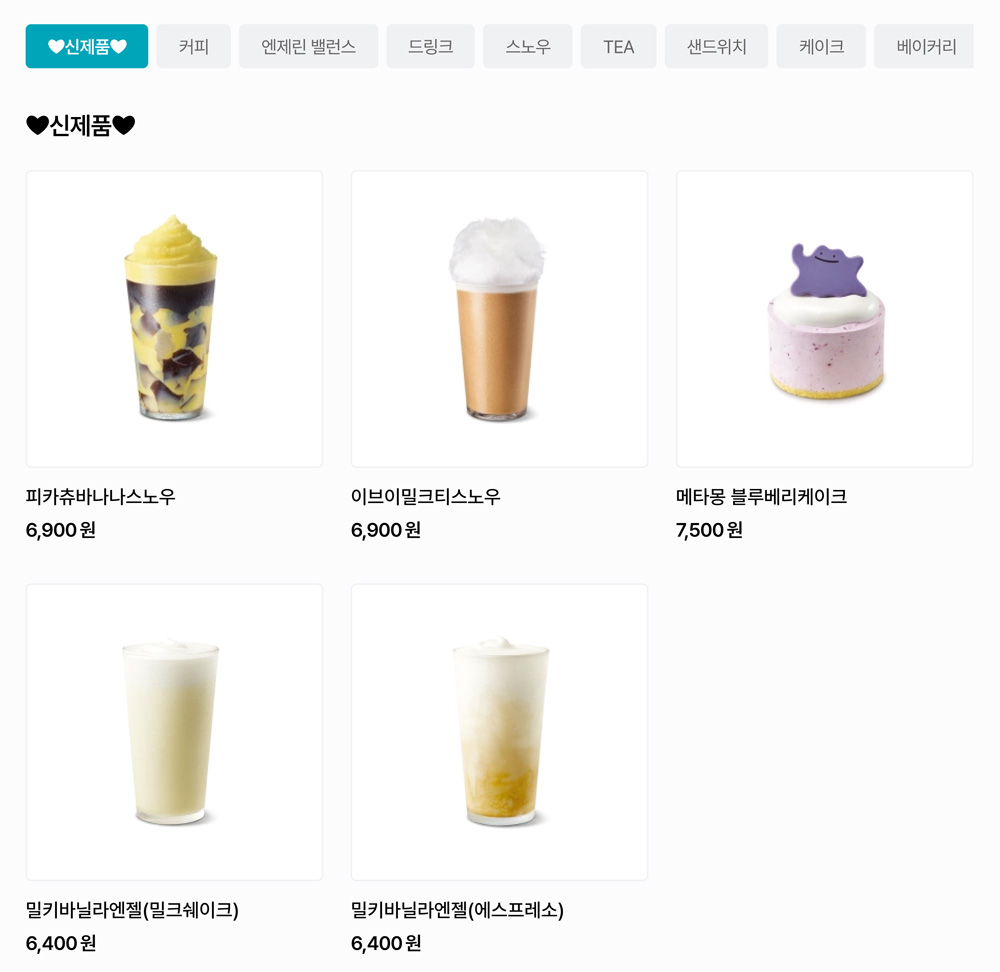
Task: Switch to the 커피 tab
Action: click(194, 46)
